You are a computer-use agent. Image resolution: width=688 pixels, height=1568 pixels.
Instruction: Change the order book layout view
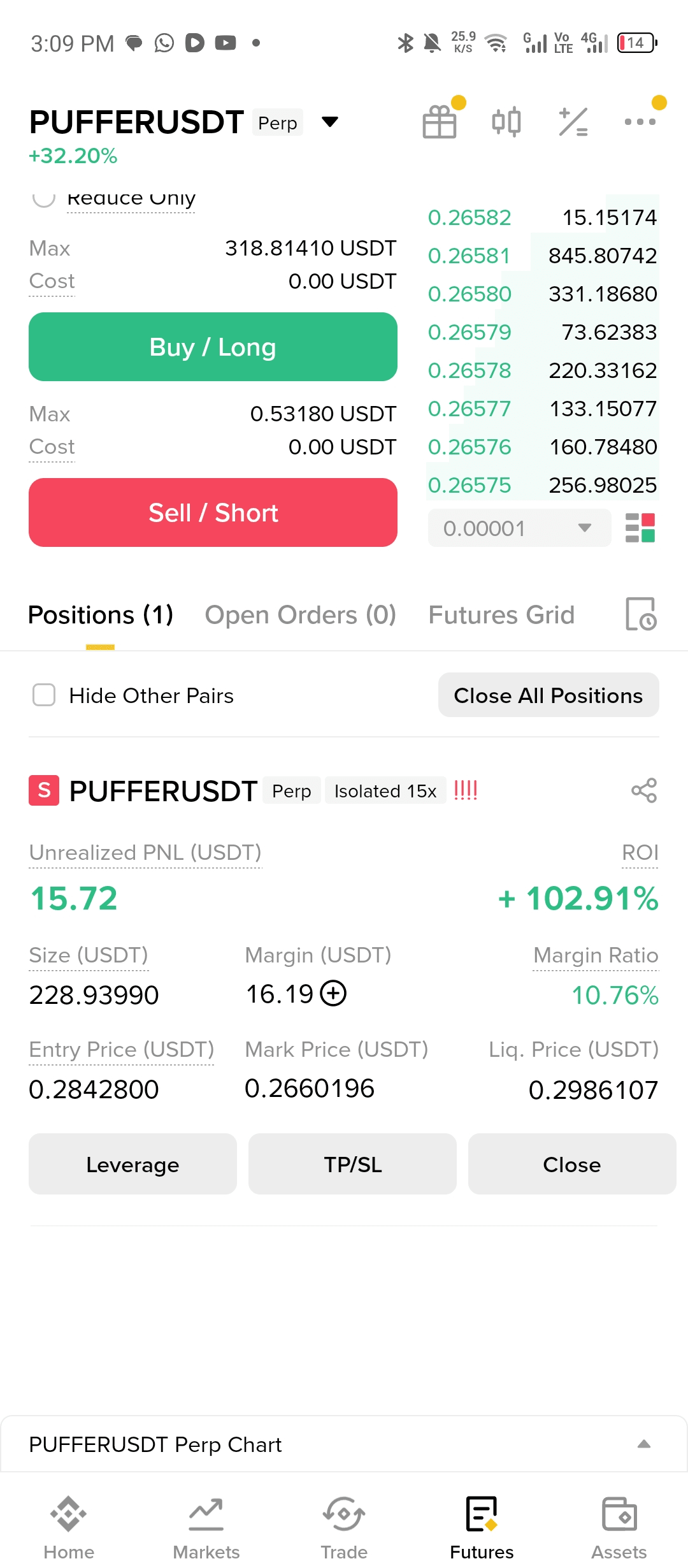click(x=640, y=528)
